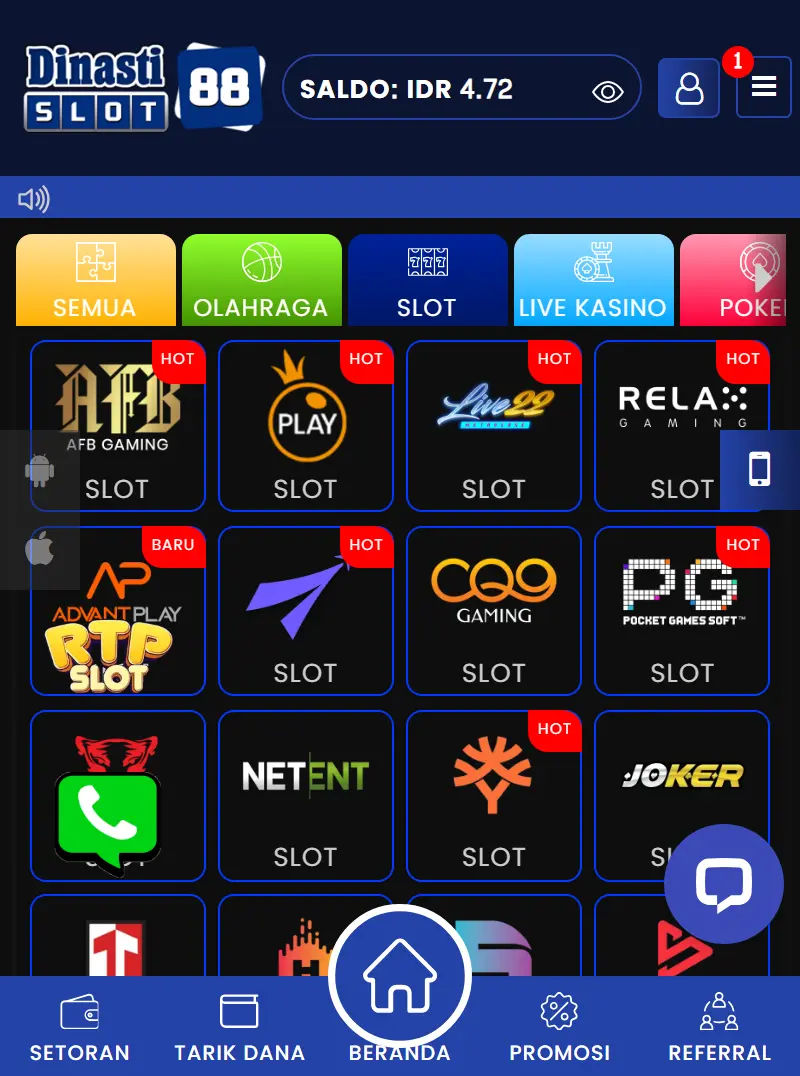Switch to the OLAHRAGA category

coord(261,280)
